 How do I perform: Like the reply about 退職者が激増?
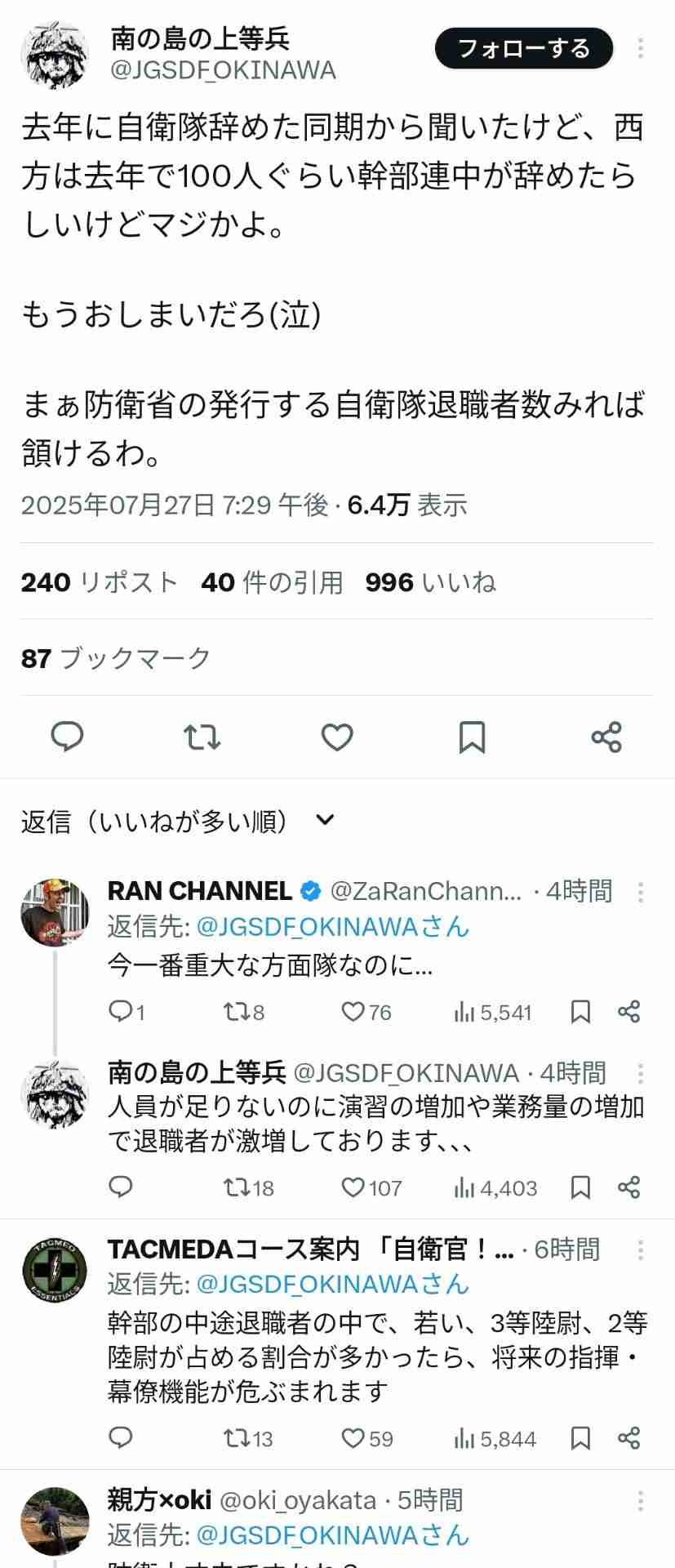click(371, 1187)
